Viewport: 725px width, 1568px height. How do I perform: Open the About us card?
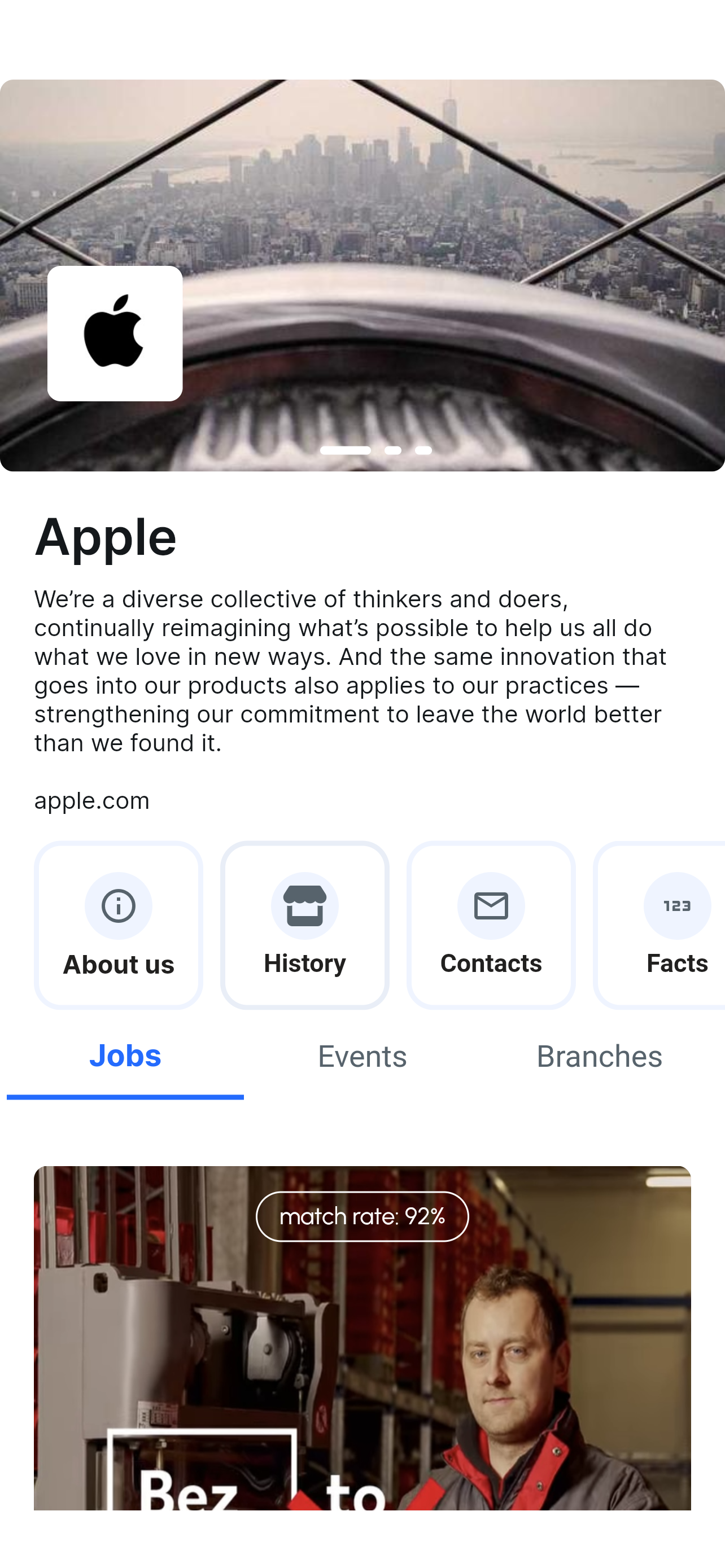coord(118,925)
